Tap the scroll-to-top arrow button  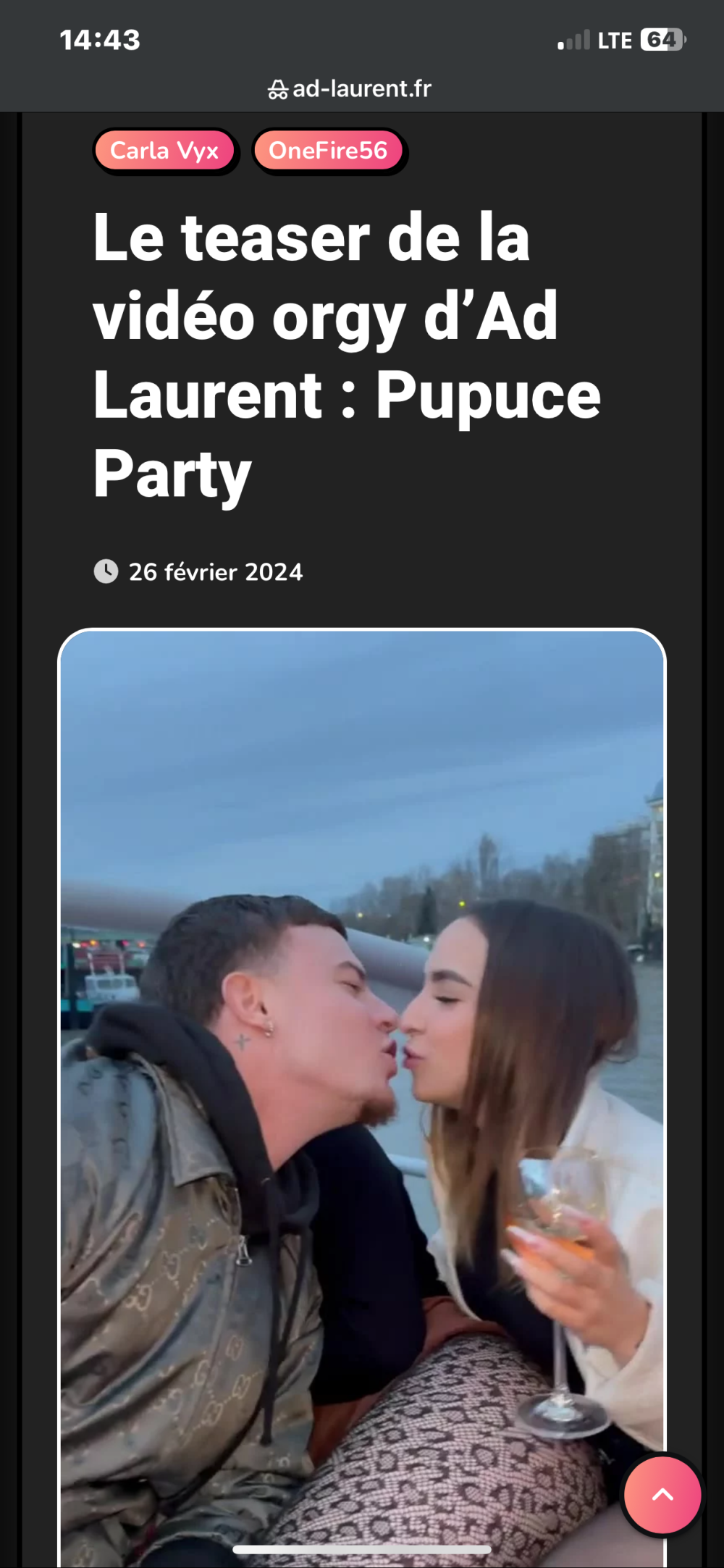click(x=662, y=1493)
